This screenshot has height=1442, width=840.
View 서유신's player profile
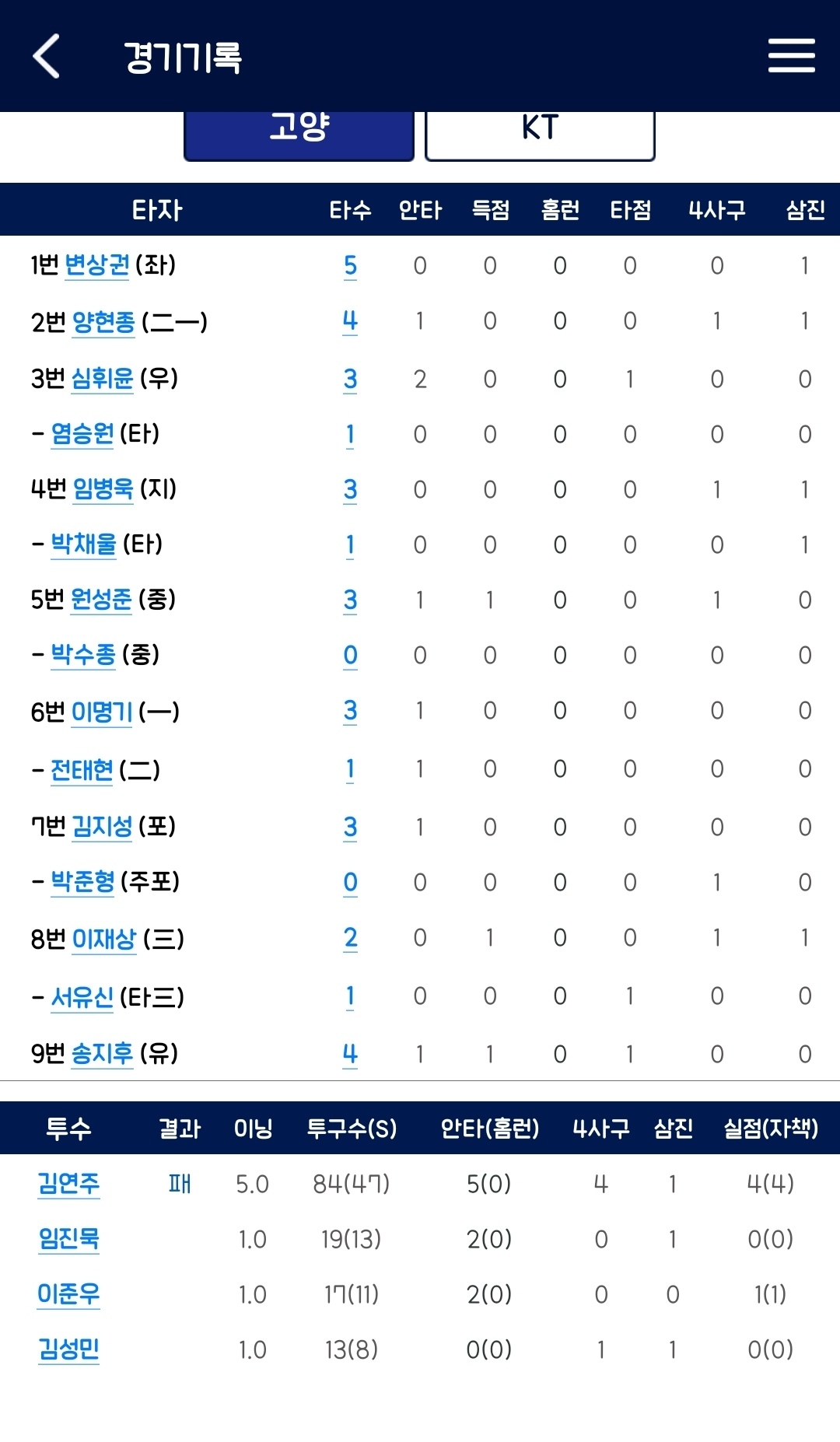pyautogui.click(x=82, y=997)
